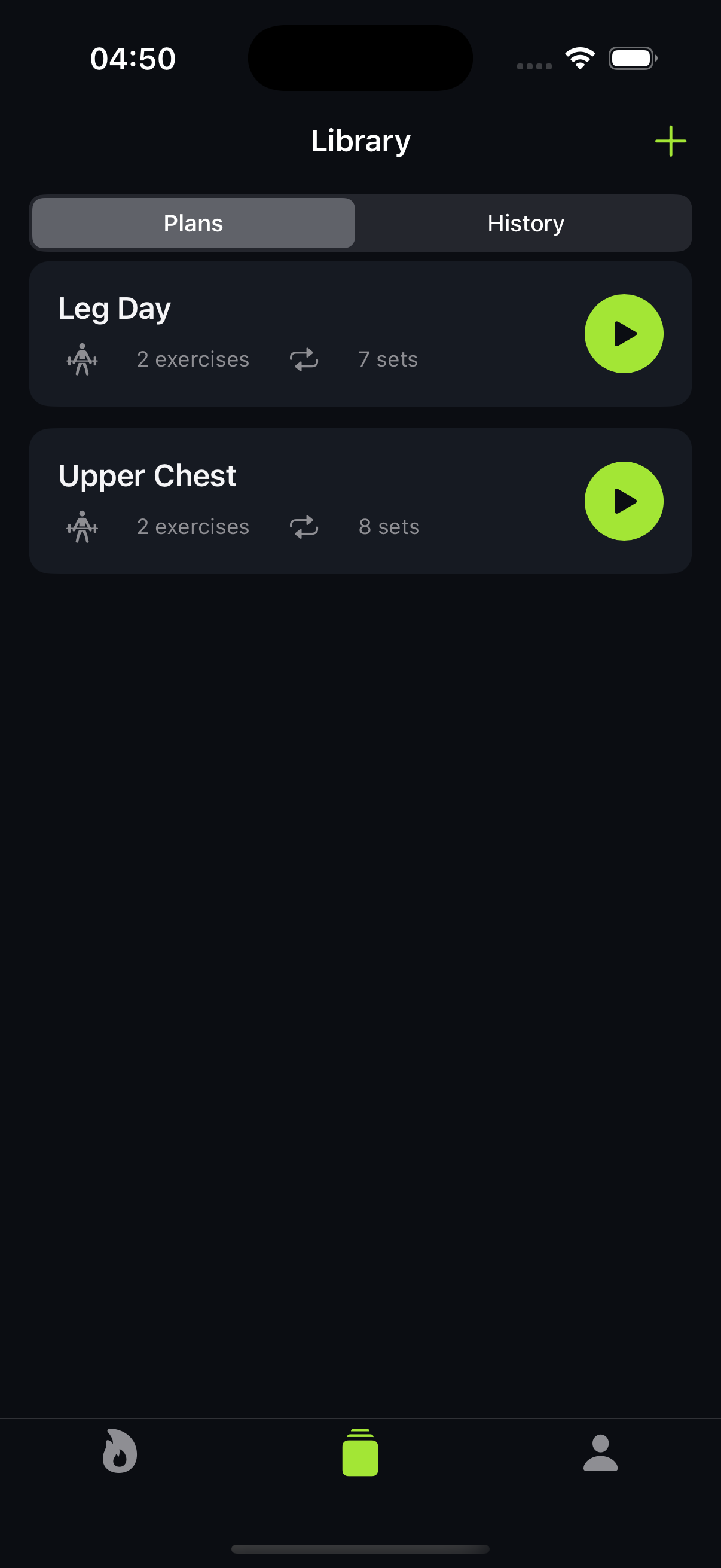The height and width of the screenshot is (1568, 721).
Task: Tap the 7 sets label on Leg Day card
Action: 387,360
